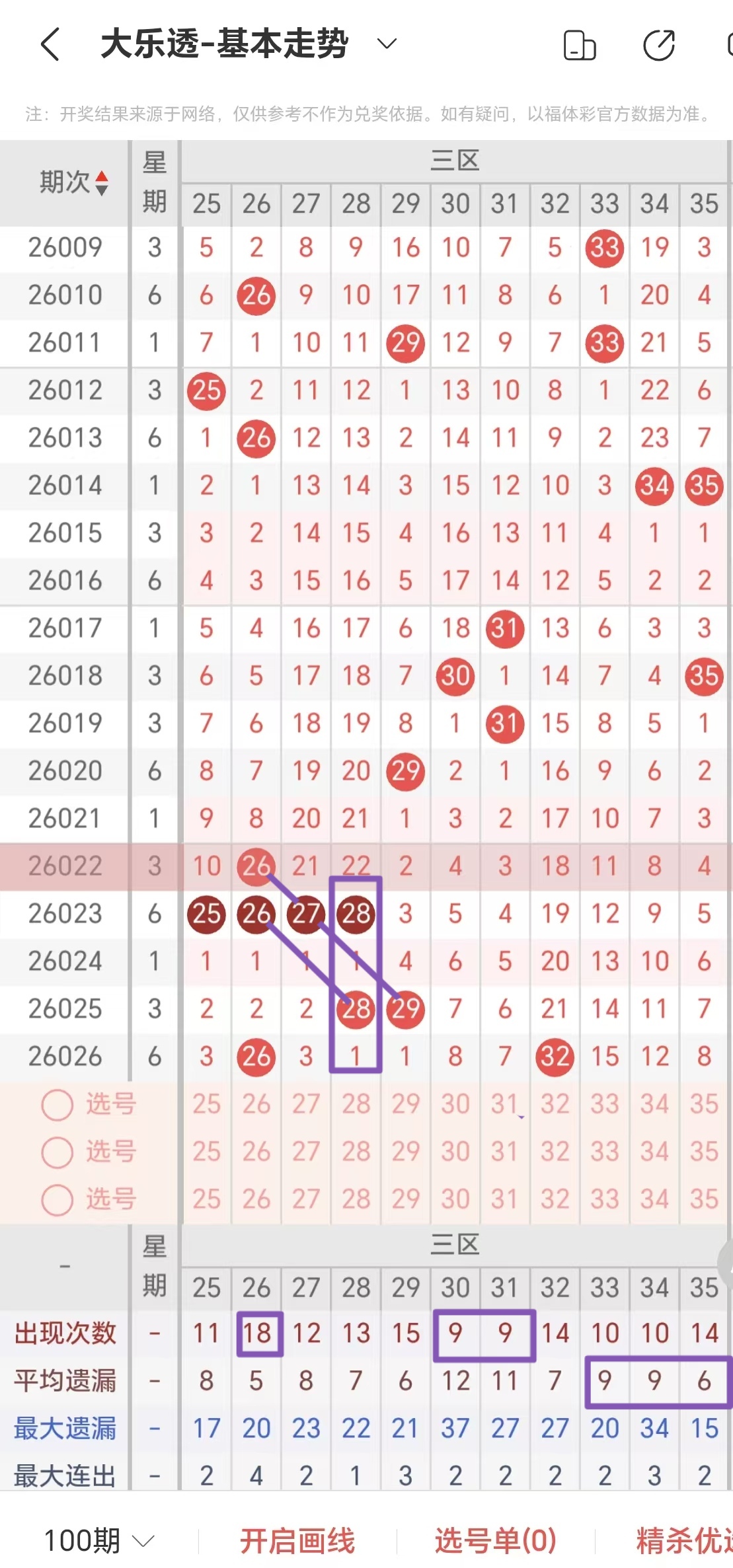Screen dimensions: 733x1568
Task: Go back from the trend chart
Action: pyautogui.click(x=50, y=44)
